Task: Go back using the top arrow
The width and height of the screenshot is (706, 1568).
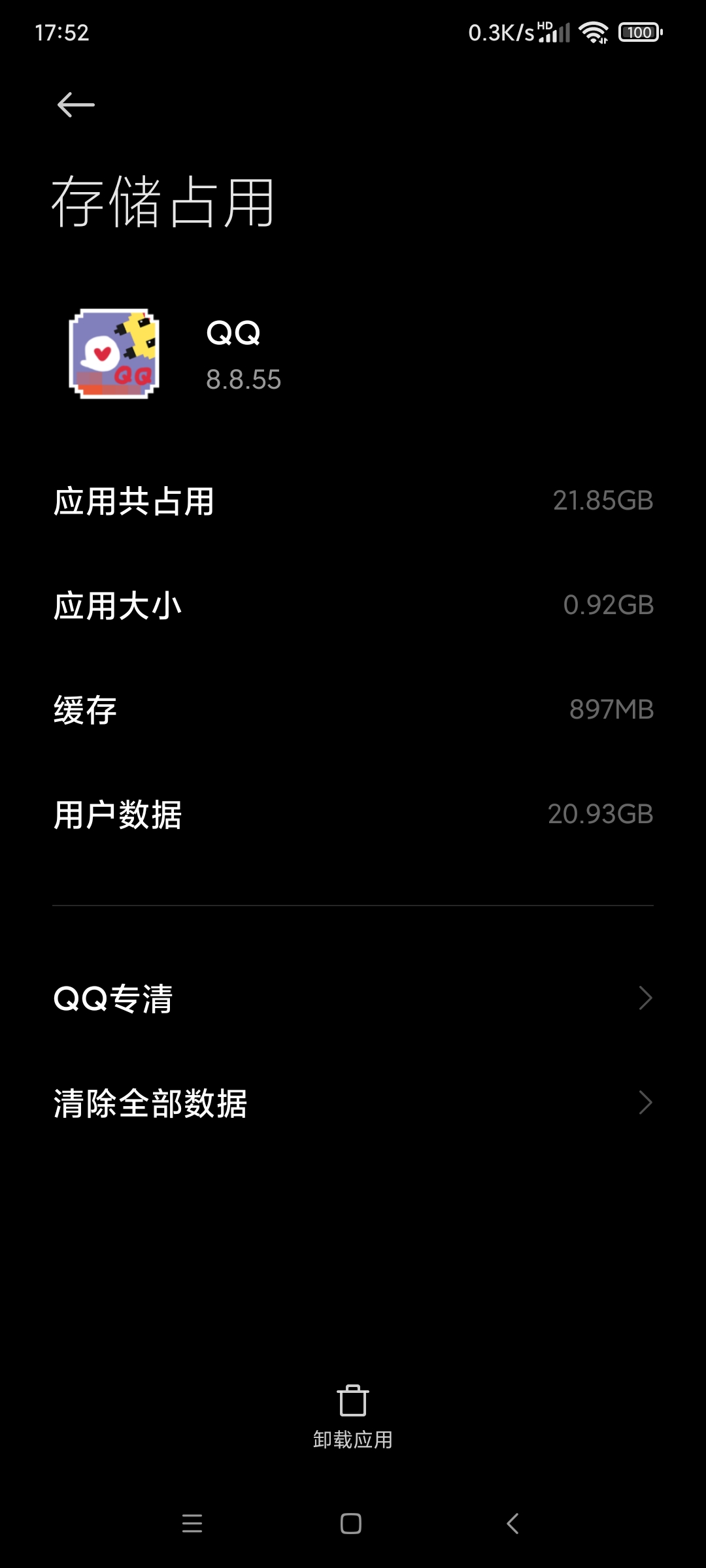Action: [76, 105]
